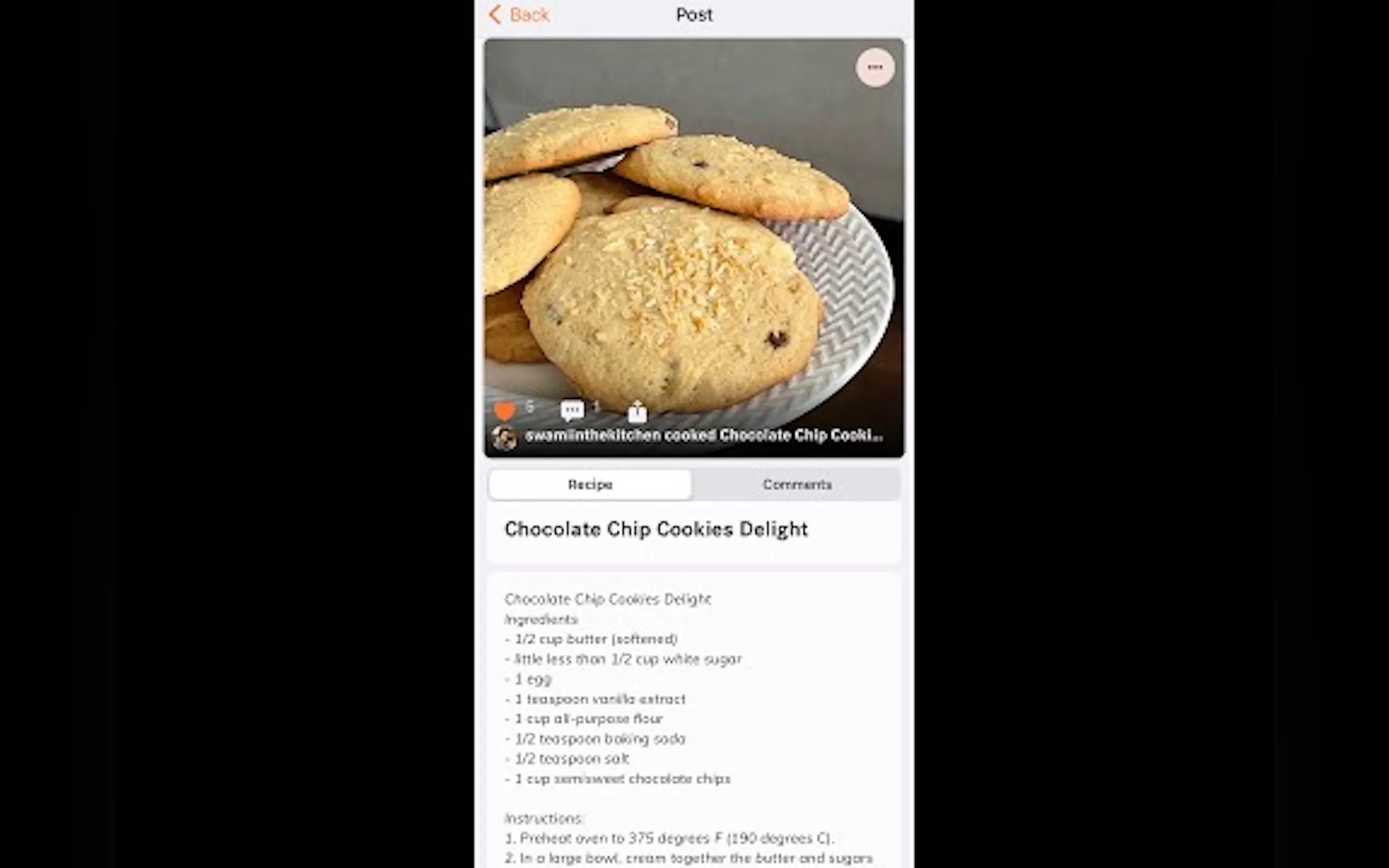The height and width of the screenshot is (868, 1389).
Task: Share this cookie post
Action: click(x=637, y=412)
